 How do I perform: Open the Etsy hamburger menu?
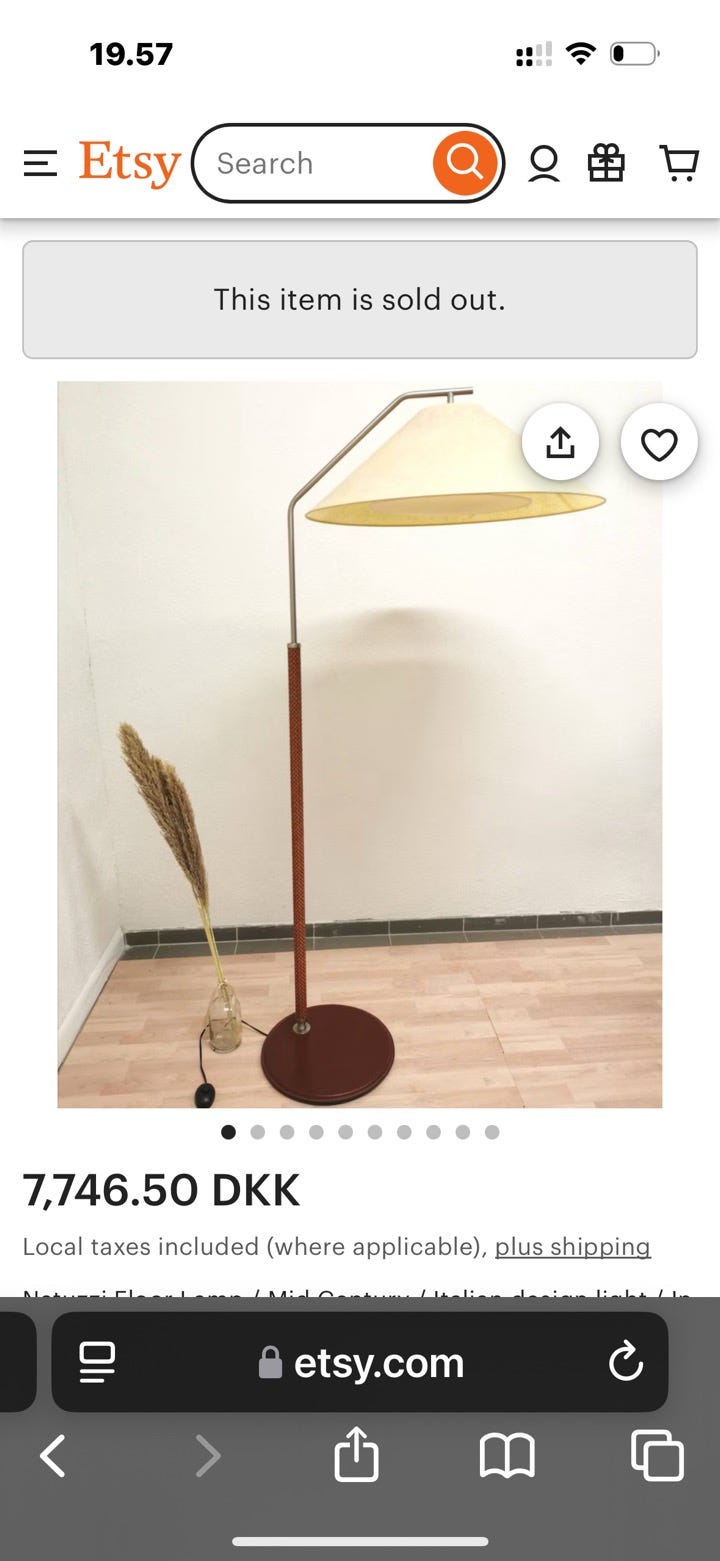pos(40,163)
